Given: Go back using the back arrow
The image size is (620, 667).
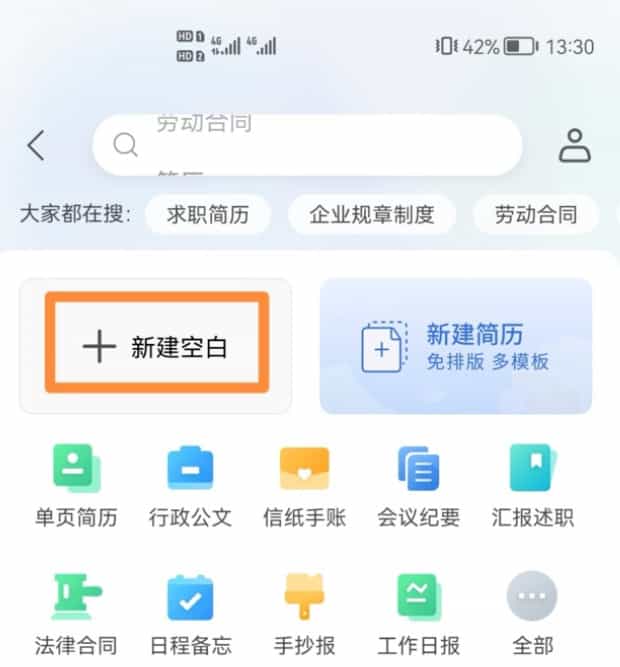Looking at the screenshot, I should click(36, 146).
